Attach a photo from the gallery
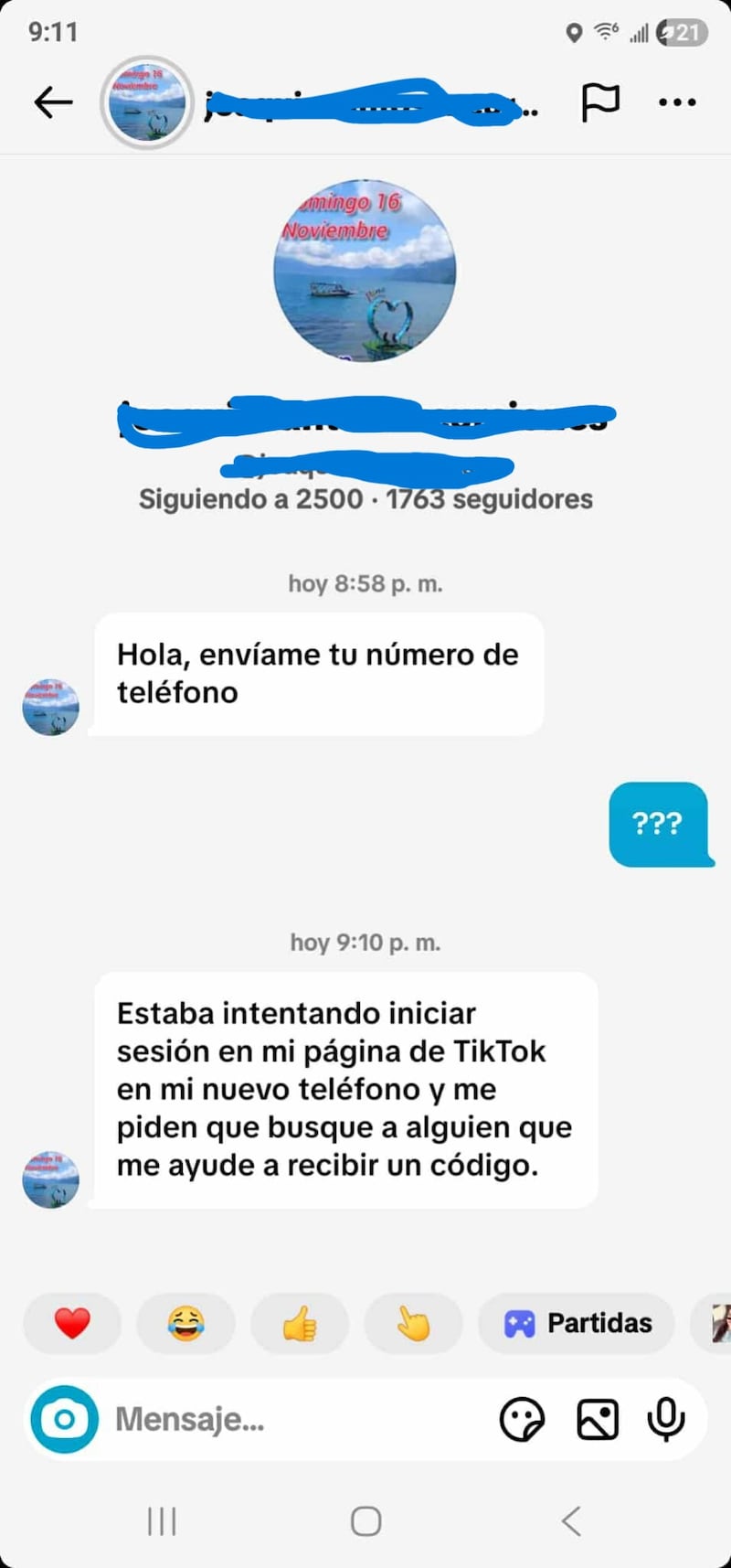This screenshot has height=1568, width=731. [x=598, y=1420]
